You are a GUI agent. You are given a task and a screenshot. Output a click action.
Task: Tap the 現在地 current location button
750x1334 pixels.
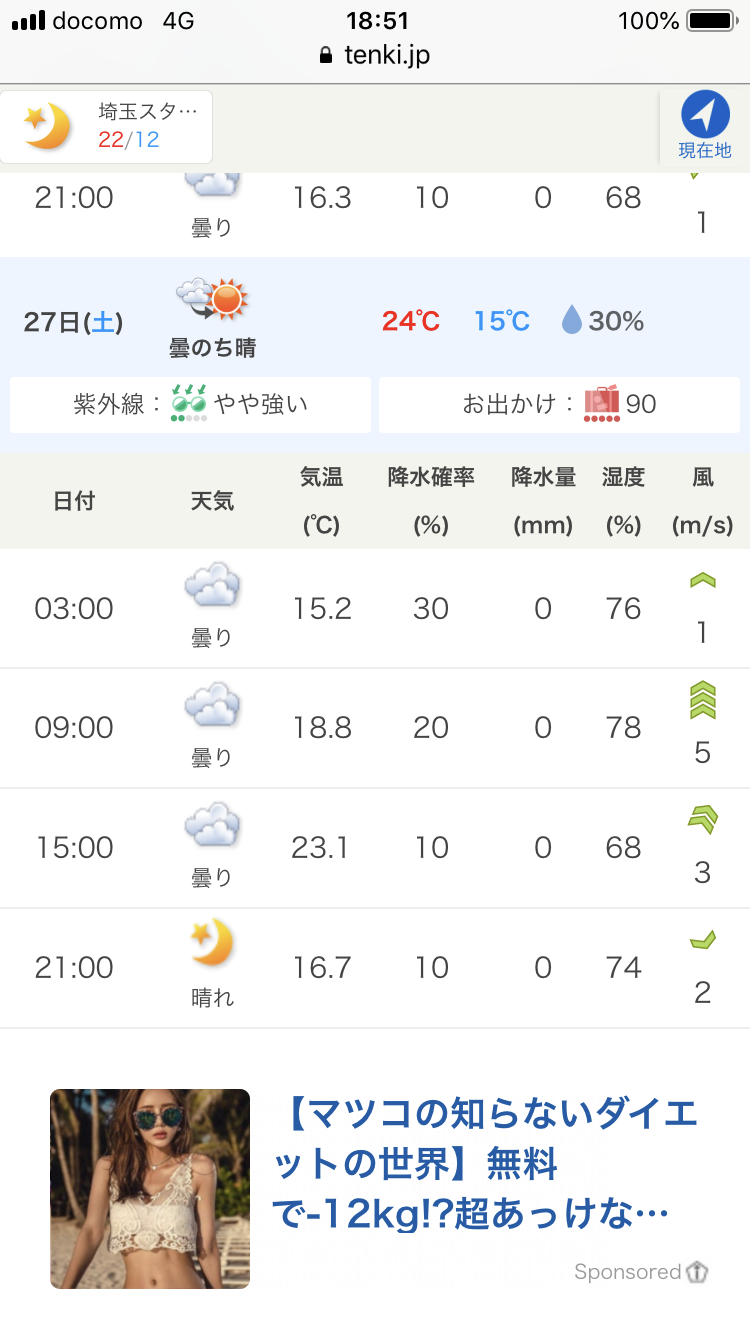(705, 127)
